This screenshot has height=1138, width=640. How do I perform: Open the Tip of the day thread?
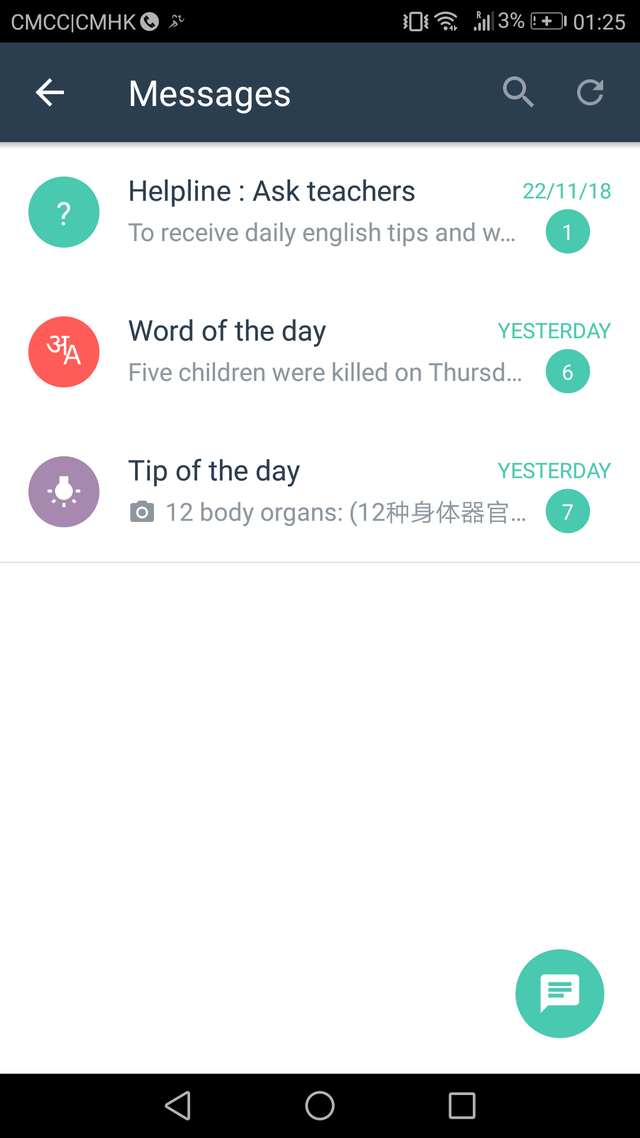click(320, 491)
